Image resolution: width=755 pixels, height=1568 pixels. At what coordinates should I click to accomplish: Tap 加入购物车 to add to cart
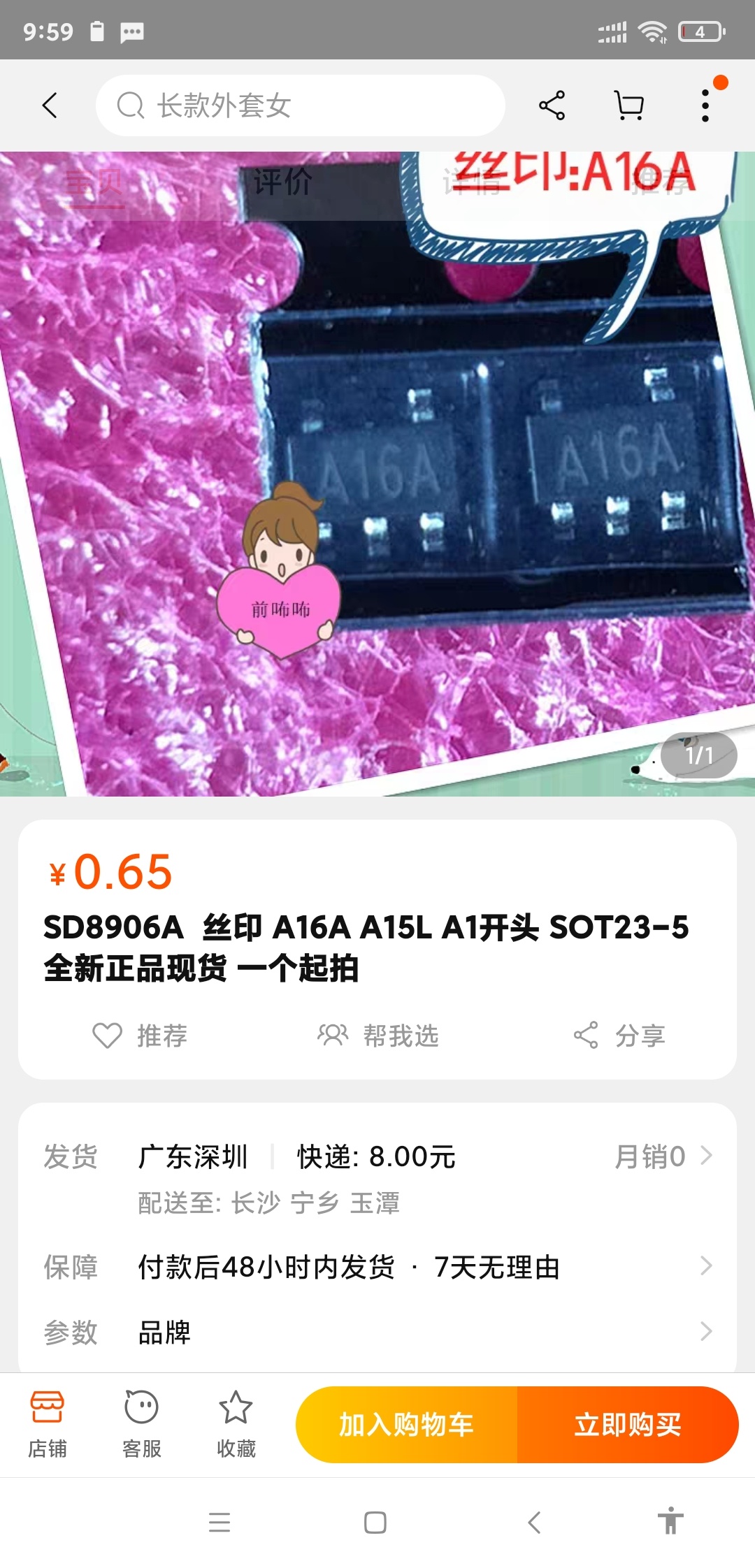407,1424
